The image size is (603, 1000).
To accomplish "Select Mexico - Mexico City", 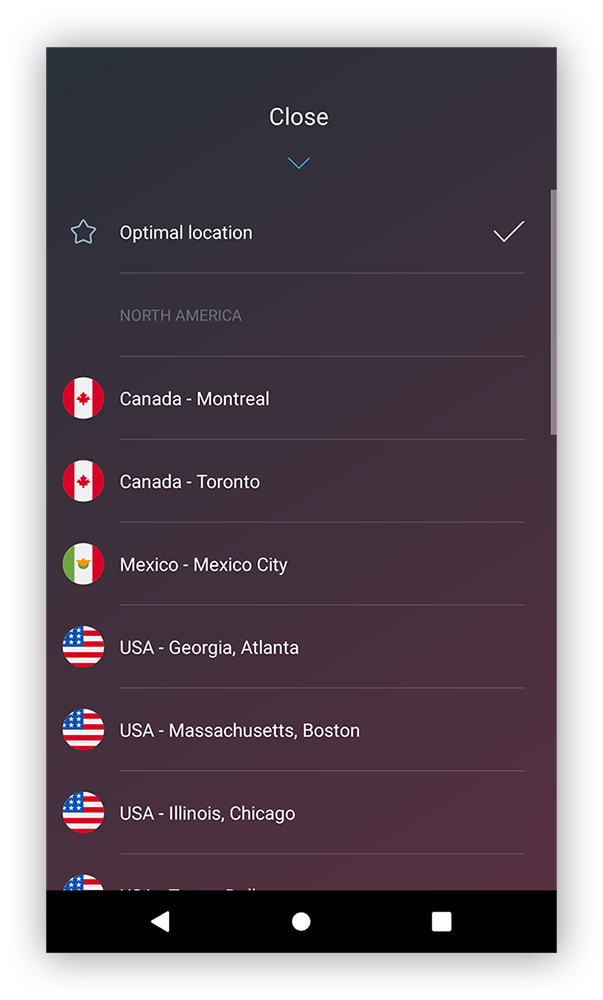I will pyautogui.click(x=204, y=565).
